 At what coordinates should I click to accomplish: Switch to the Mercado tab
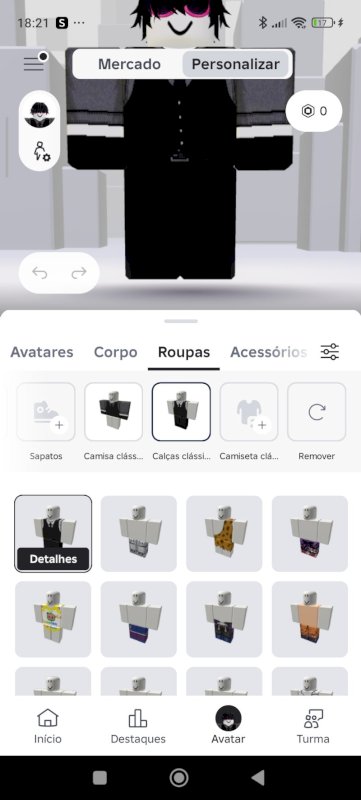click(129, 64)
